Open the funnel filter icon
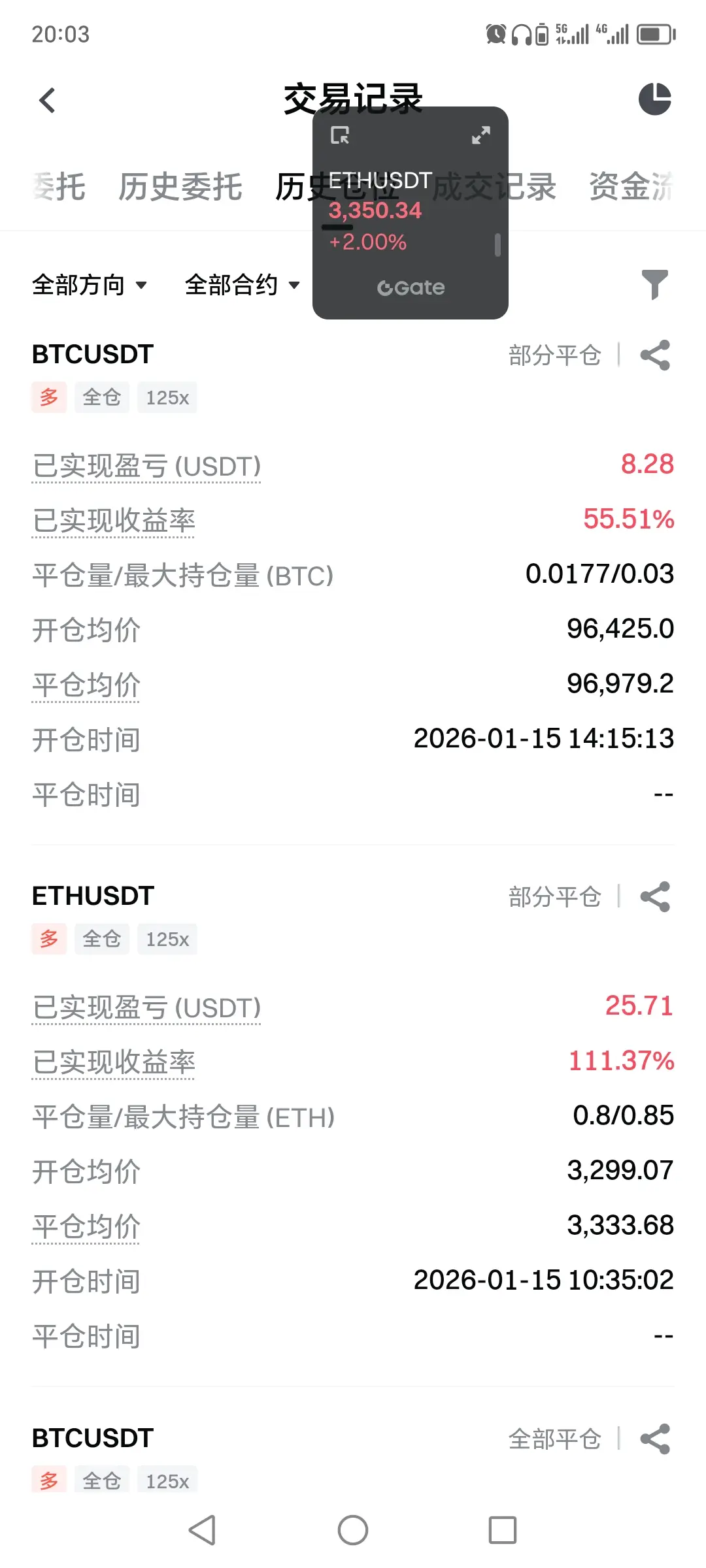Viewport: 706px width, 1568px height. (655, 285)
